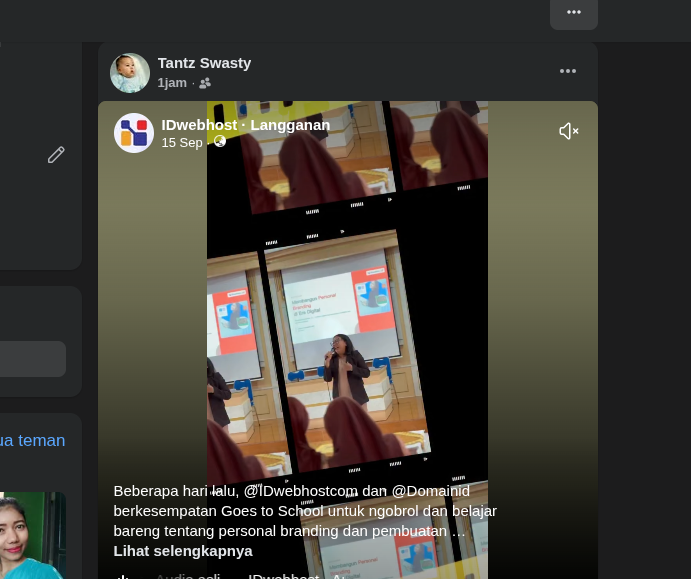
Task: View Tantz Swasty's baby profile picture
Action: click(130, 73)
